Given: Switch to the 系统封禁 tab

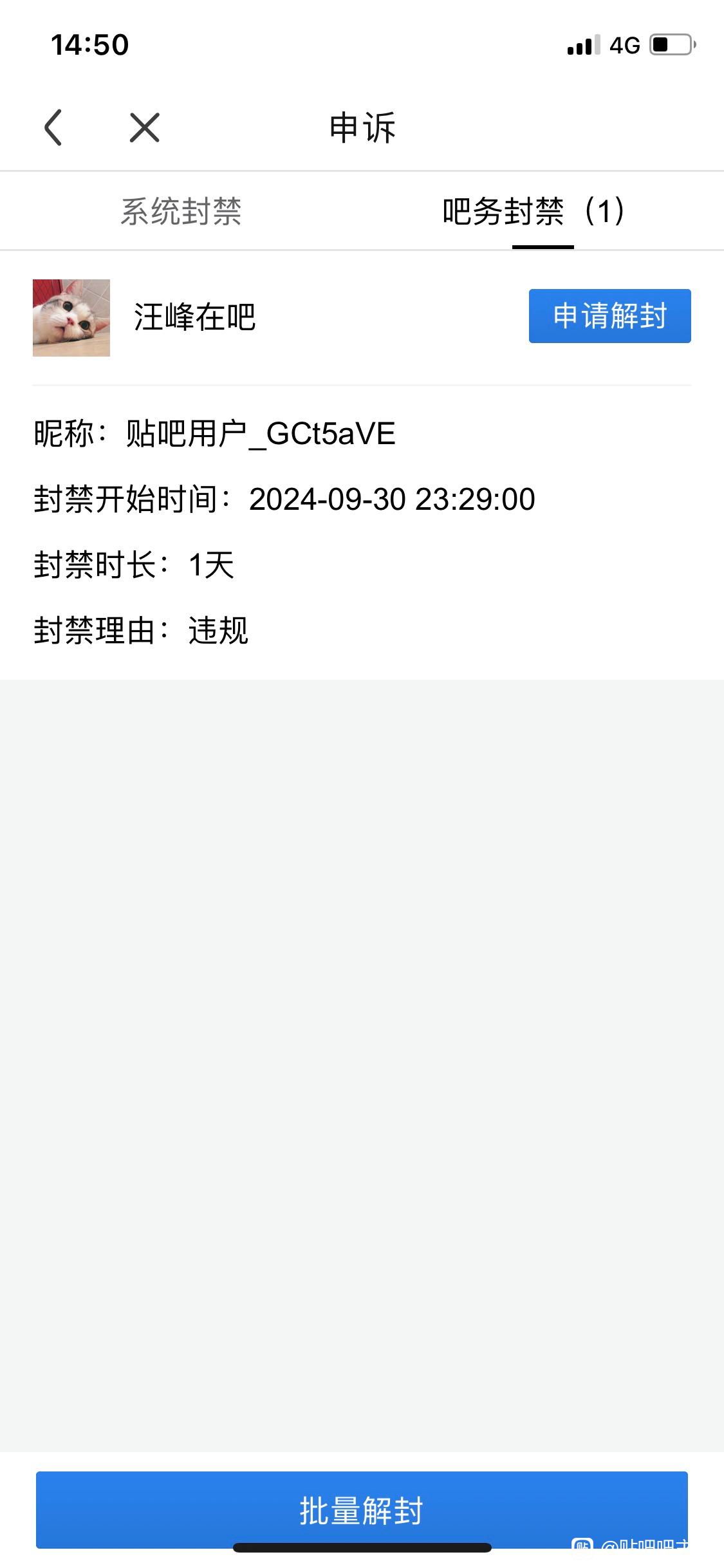Looking at the screenshot, I should tap(181, 211).
